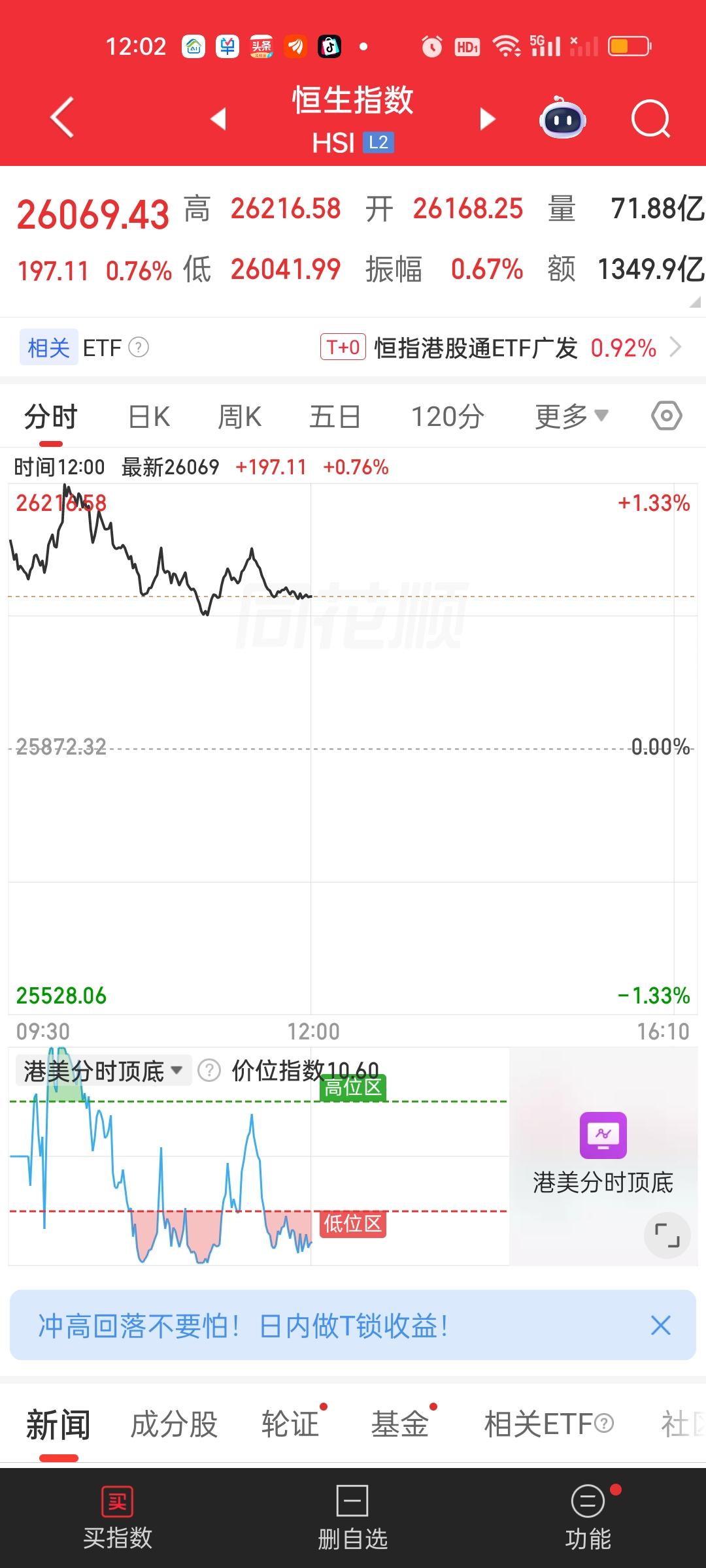Open the 成分股 constituents tab
Screen dimensions: 706x1568
click(x=173, y=1422)
